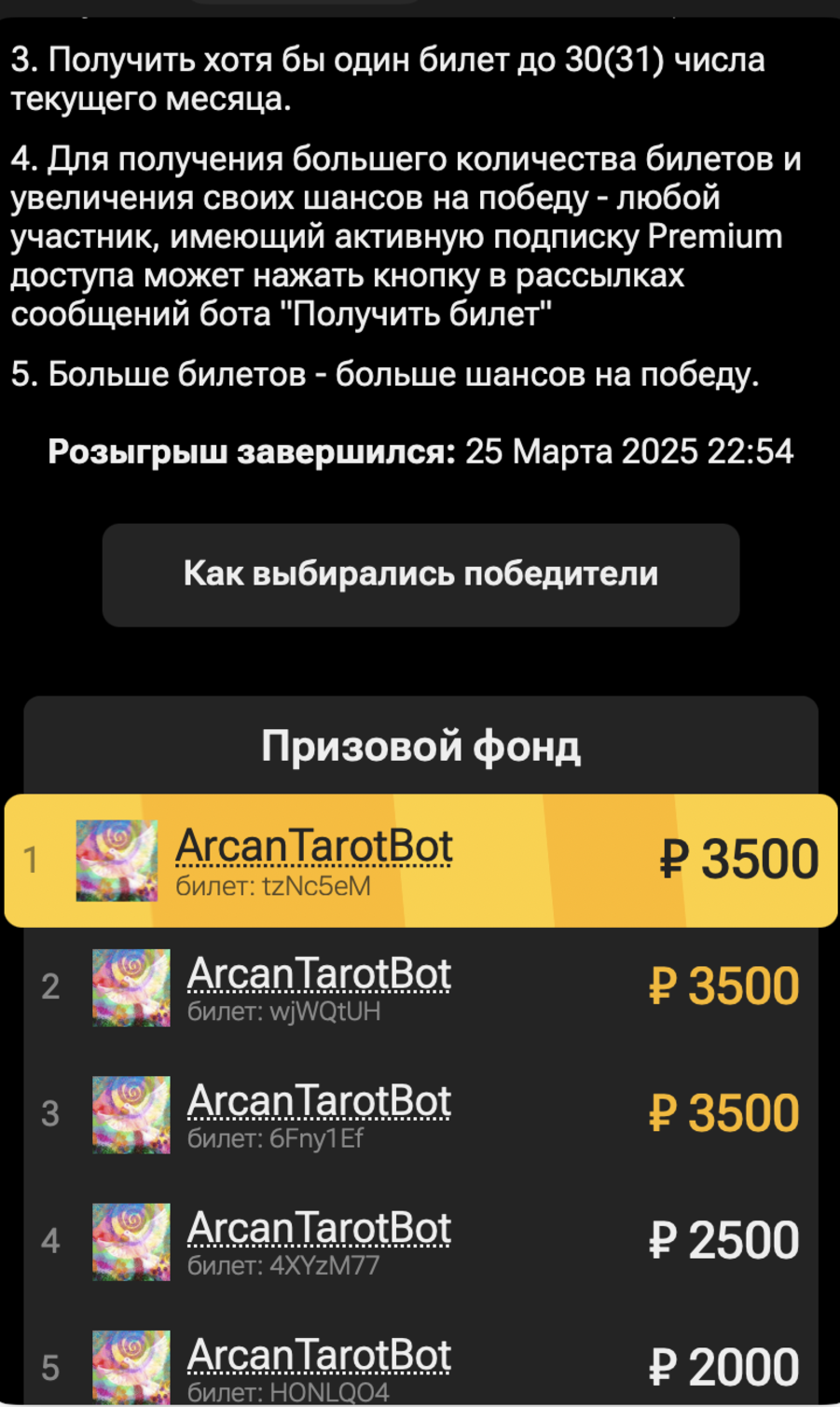This screenshot has height=1407, width=840.
Task: Click the Как выбирались победители button
Action: click(420, 574)
